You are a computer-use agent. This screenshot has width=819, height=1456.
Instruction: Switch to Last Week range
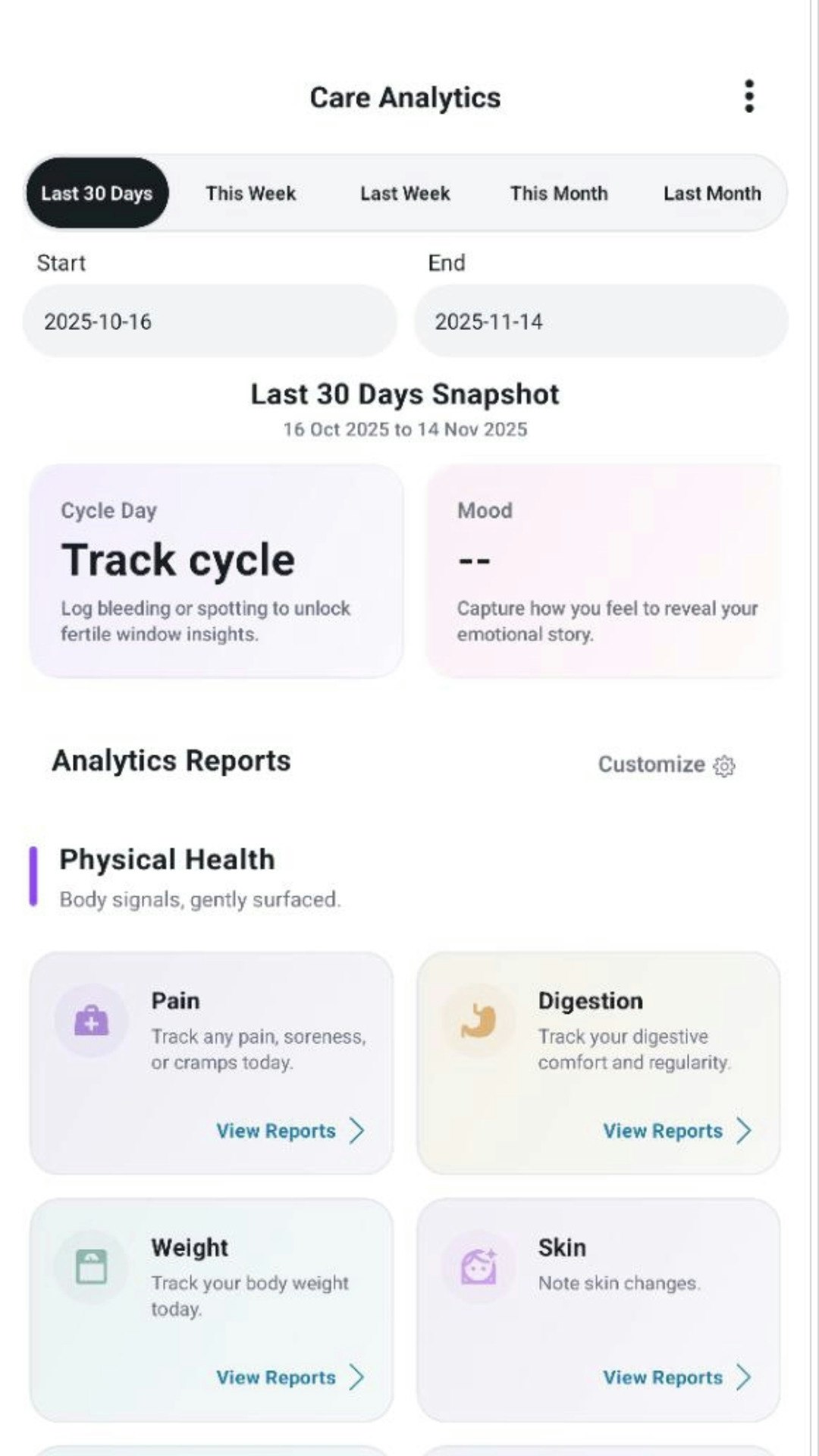pyautogui.click(x=405, y=193)
